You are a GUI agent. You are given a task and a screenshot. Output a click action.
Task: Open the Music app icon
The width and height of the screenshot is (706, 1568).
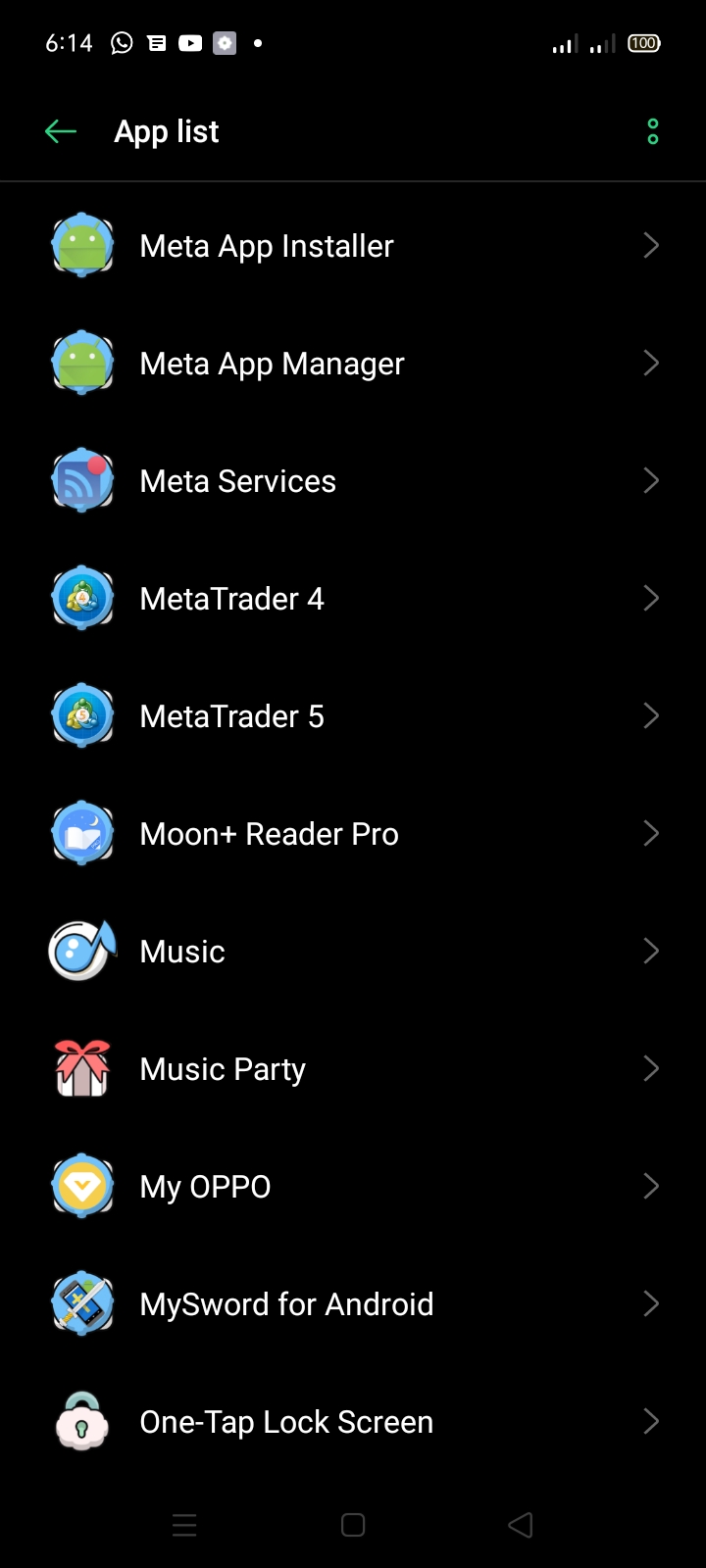click(82, 951)
